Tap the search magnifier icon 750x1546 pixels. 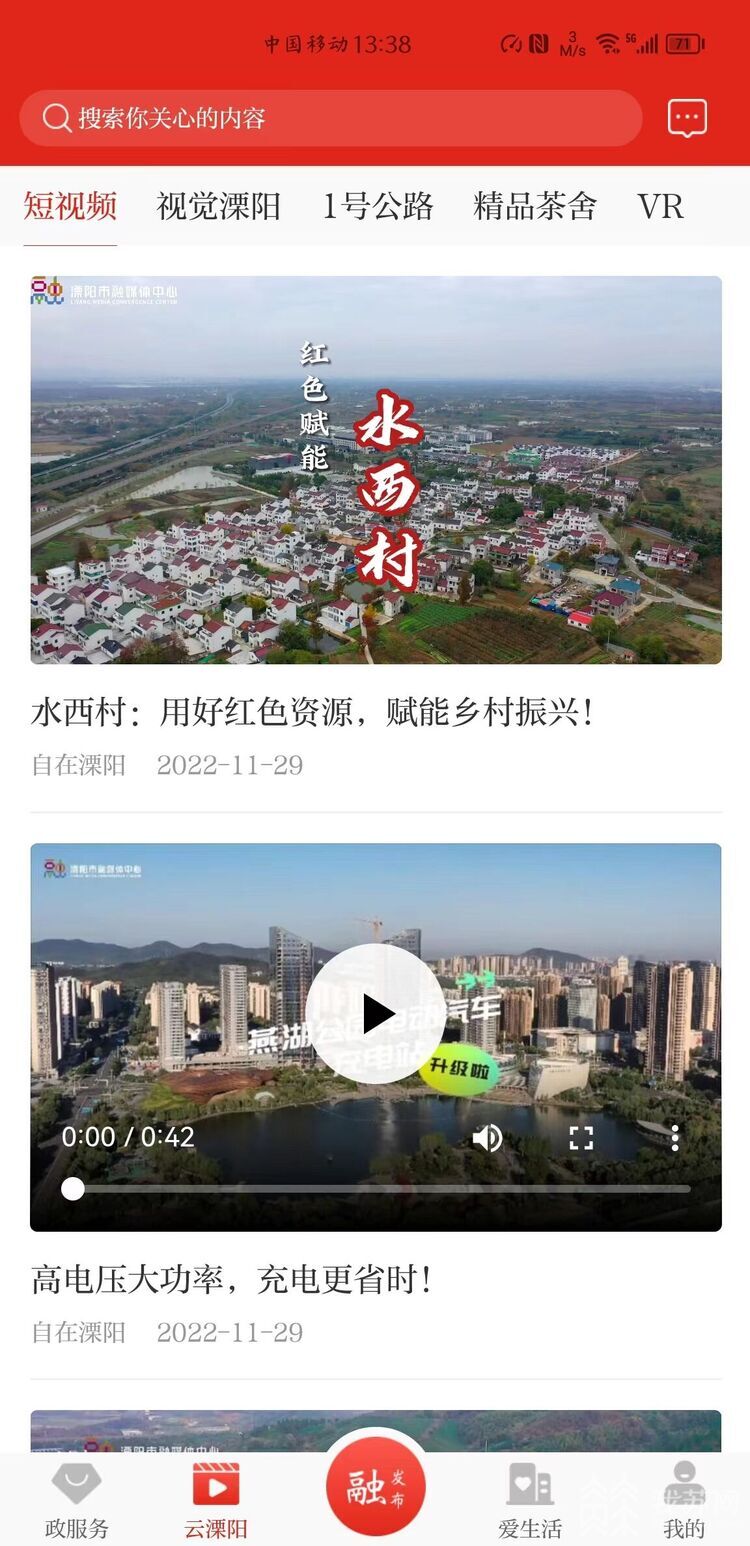[56, 118]
